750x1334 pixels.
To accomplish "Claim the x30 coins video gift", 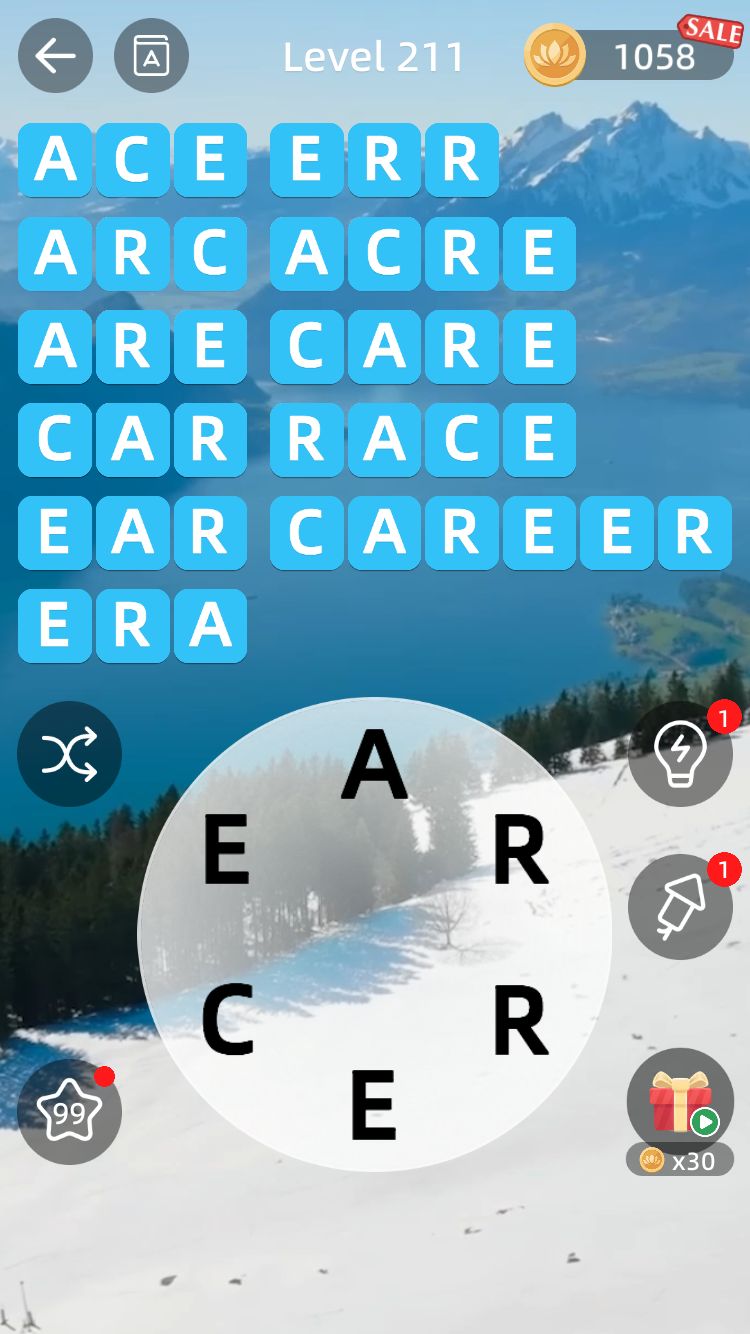I will click(x=680, y=1105).
